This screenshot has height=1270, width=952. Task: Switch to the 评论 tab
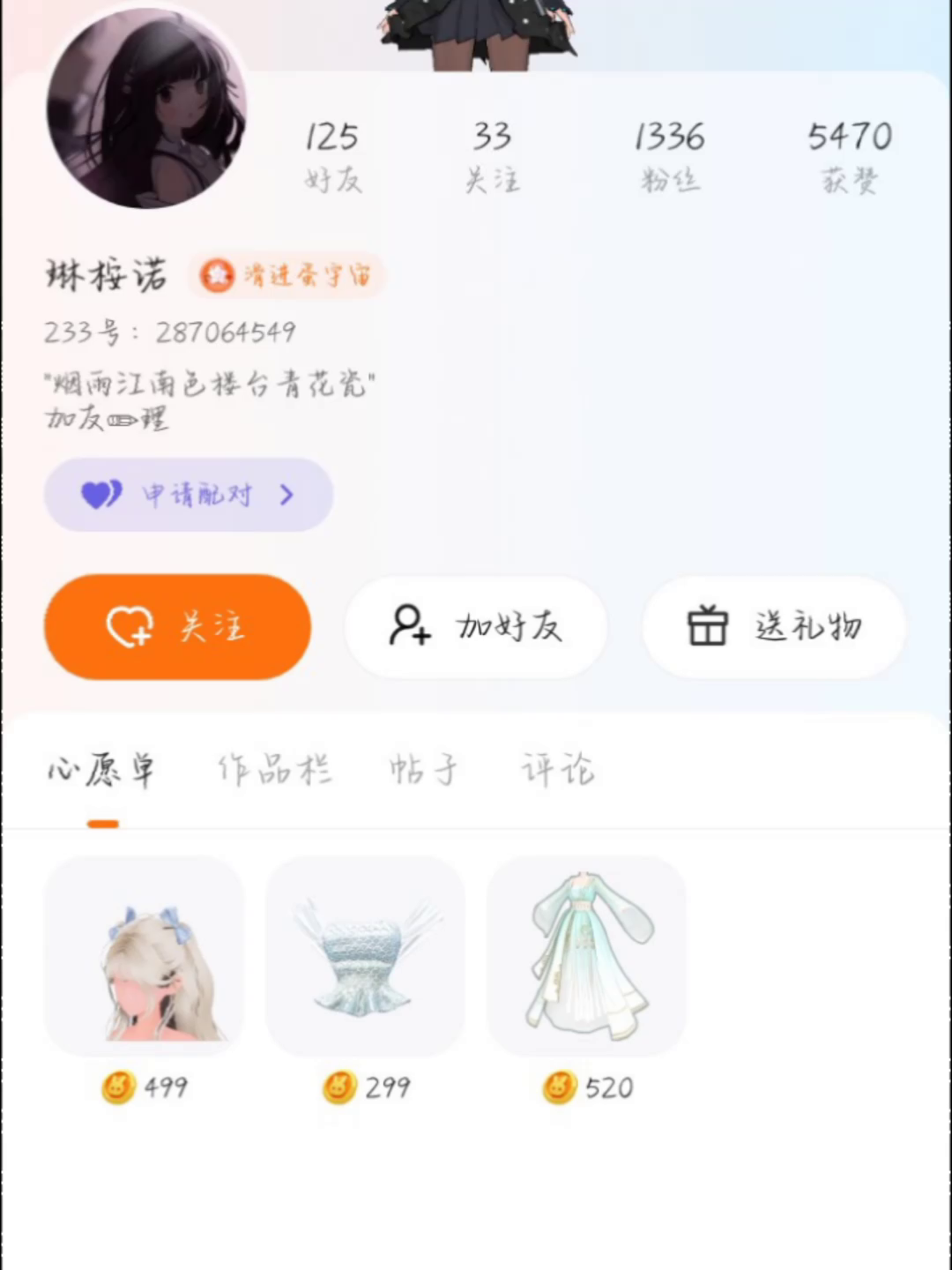tap(558, 770)
